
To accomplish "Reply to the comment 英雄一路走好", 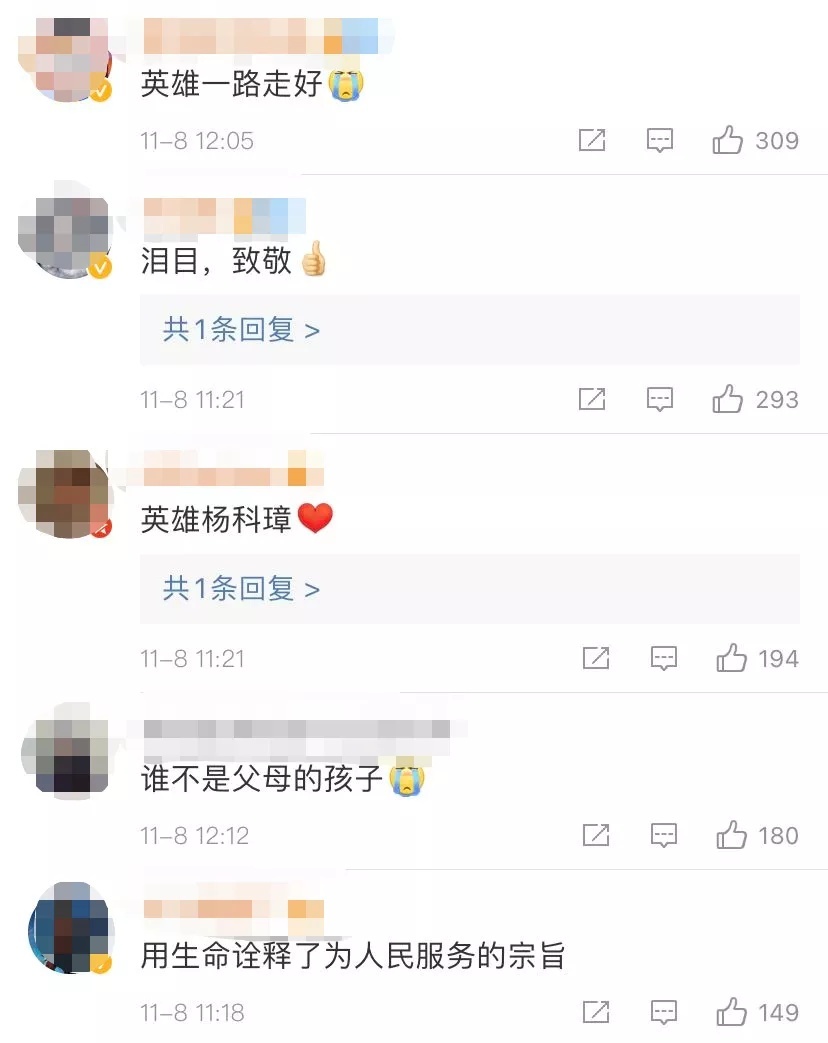I will click(660, 141).
